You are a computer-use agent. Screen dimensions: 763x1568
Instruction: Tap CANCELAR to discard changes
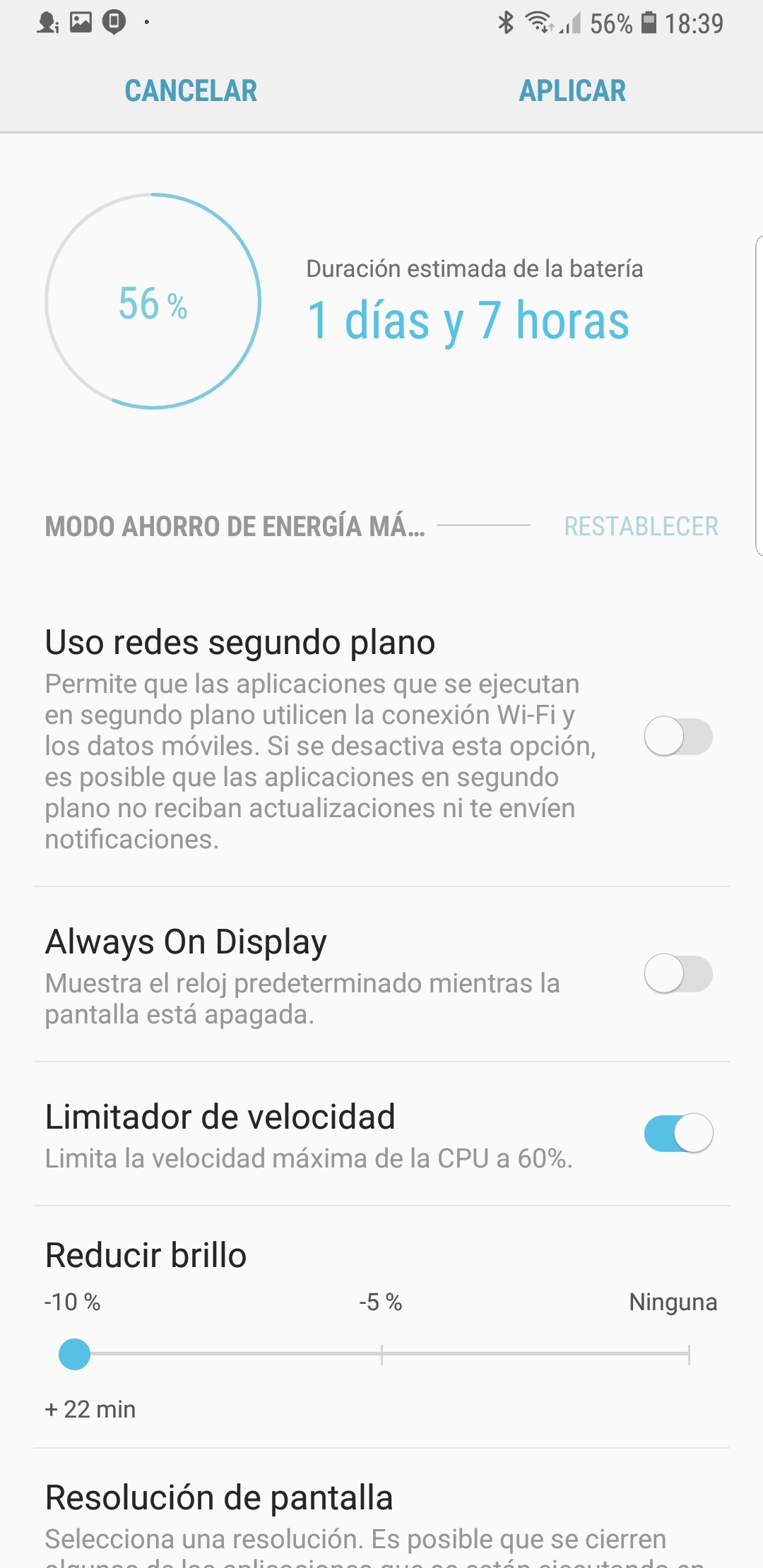click(191, 90)
